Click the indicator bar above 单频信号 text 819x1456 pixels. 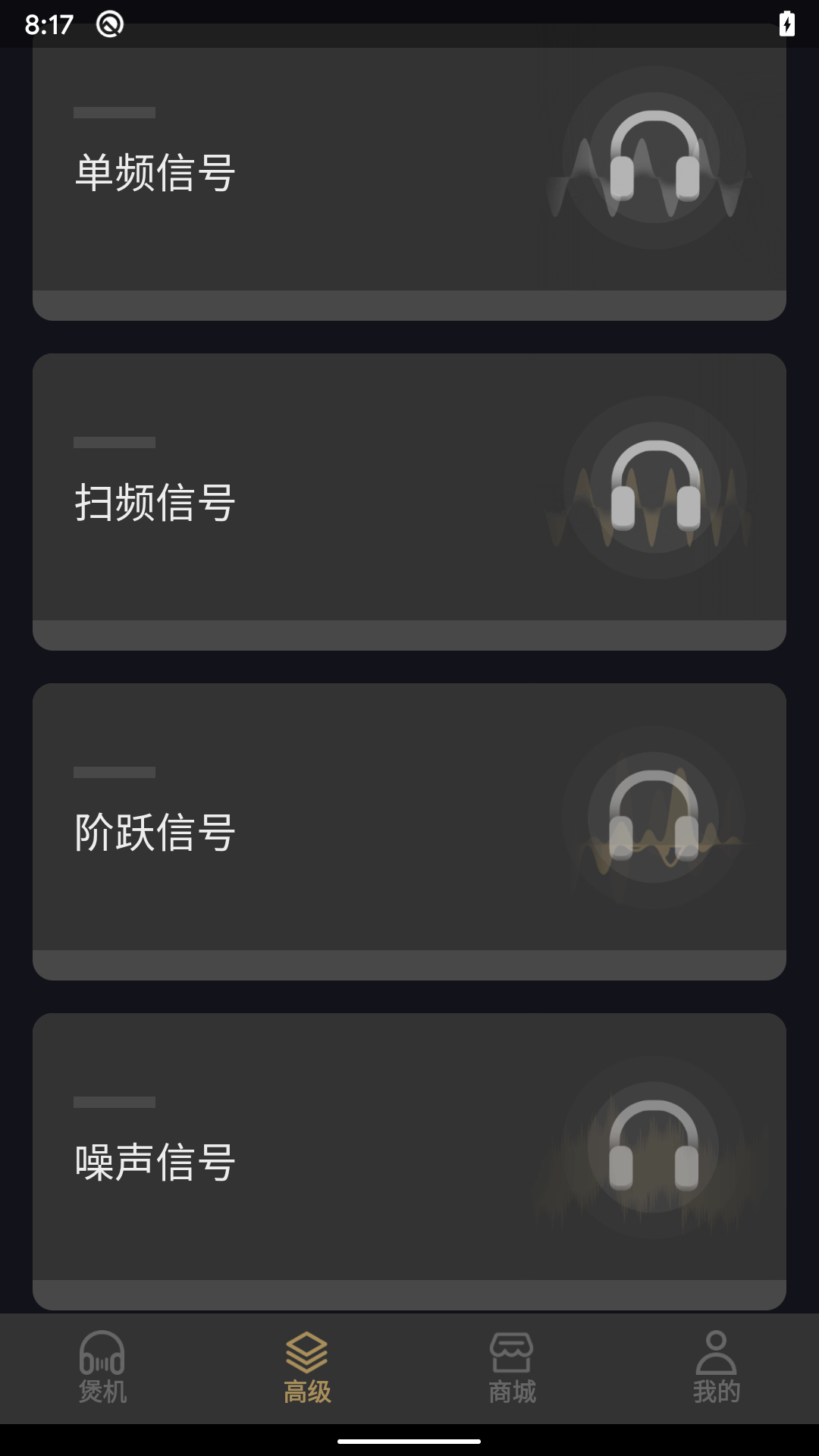[115, 112]
